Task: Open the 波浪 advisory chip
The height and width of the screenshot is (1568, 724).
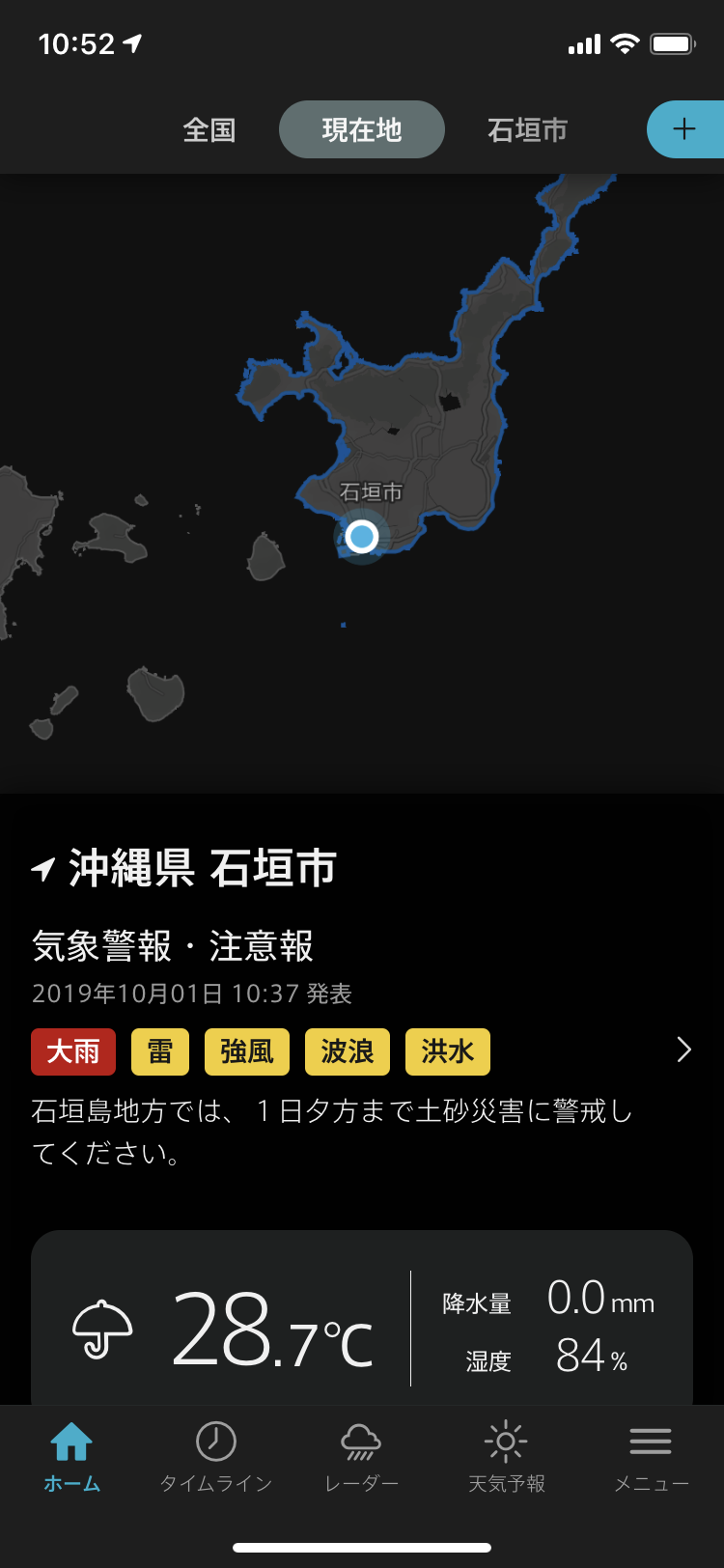Action: [x=348, y=1051]
